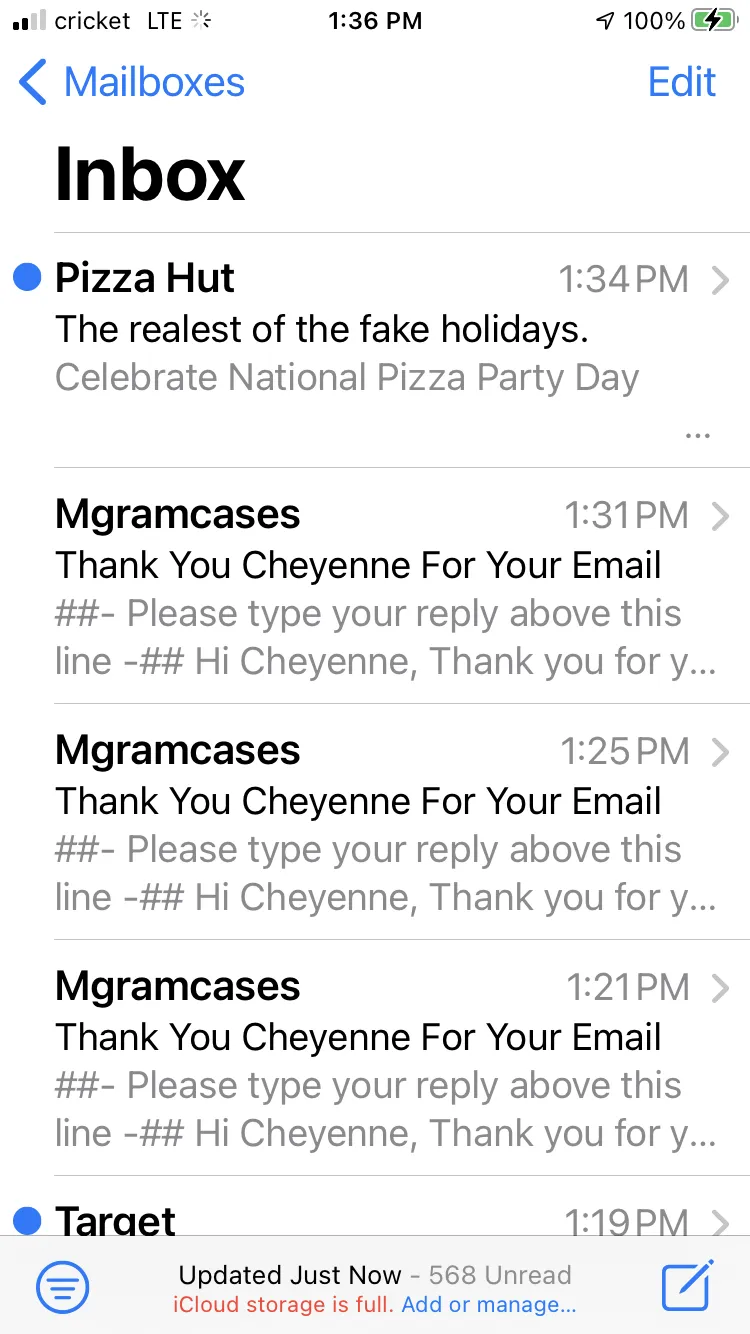Toggle the inbox filter icon
This screenshot has width=750, height=1334.
[63, 1286]
